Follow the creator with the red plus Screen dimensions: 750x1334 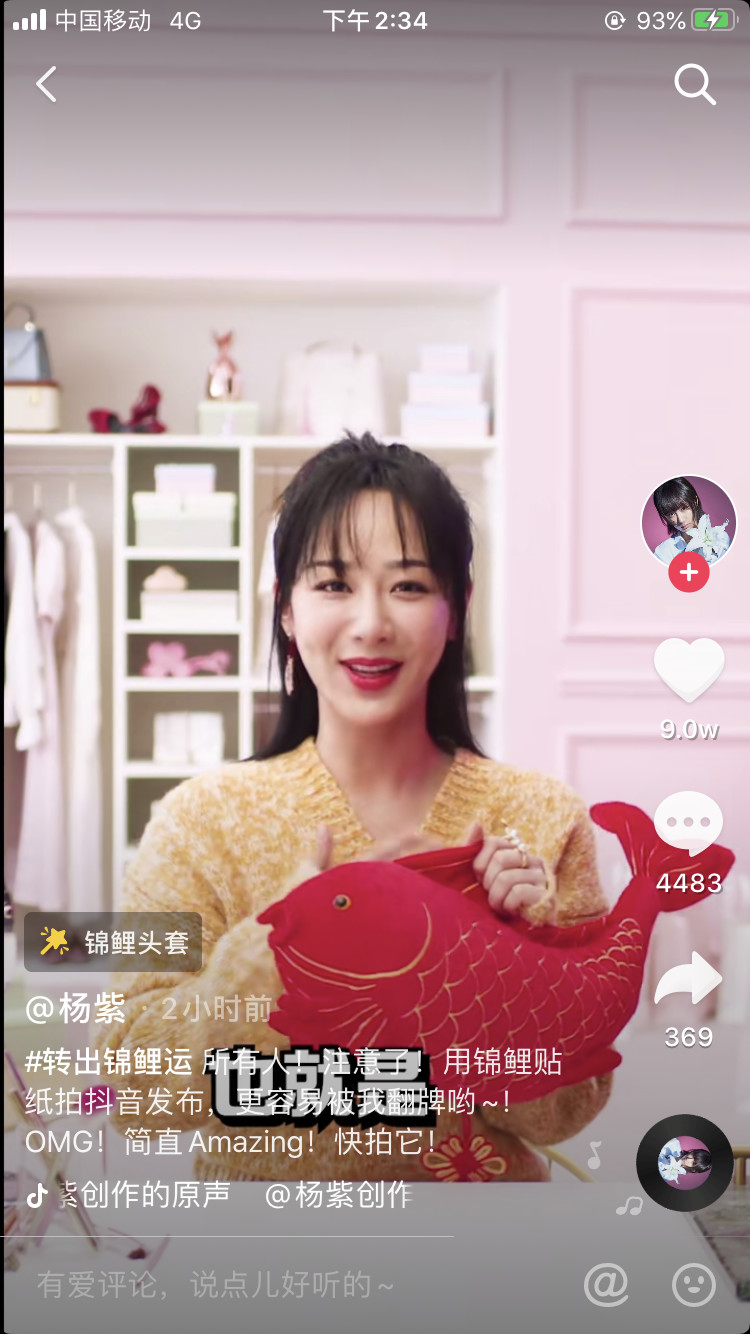pos(688,573)
